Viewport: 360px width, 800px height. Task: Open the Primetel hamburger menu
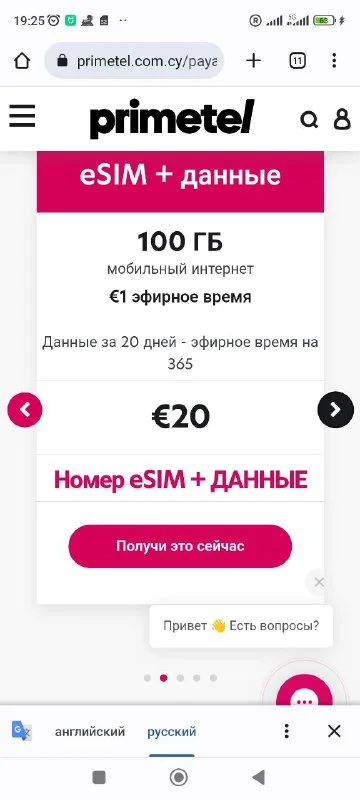[22, 116]
